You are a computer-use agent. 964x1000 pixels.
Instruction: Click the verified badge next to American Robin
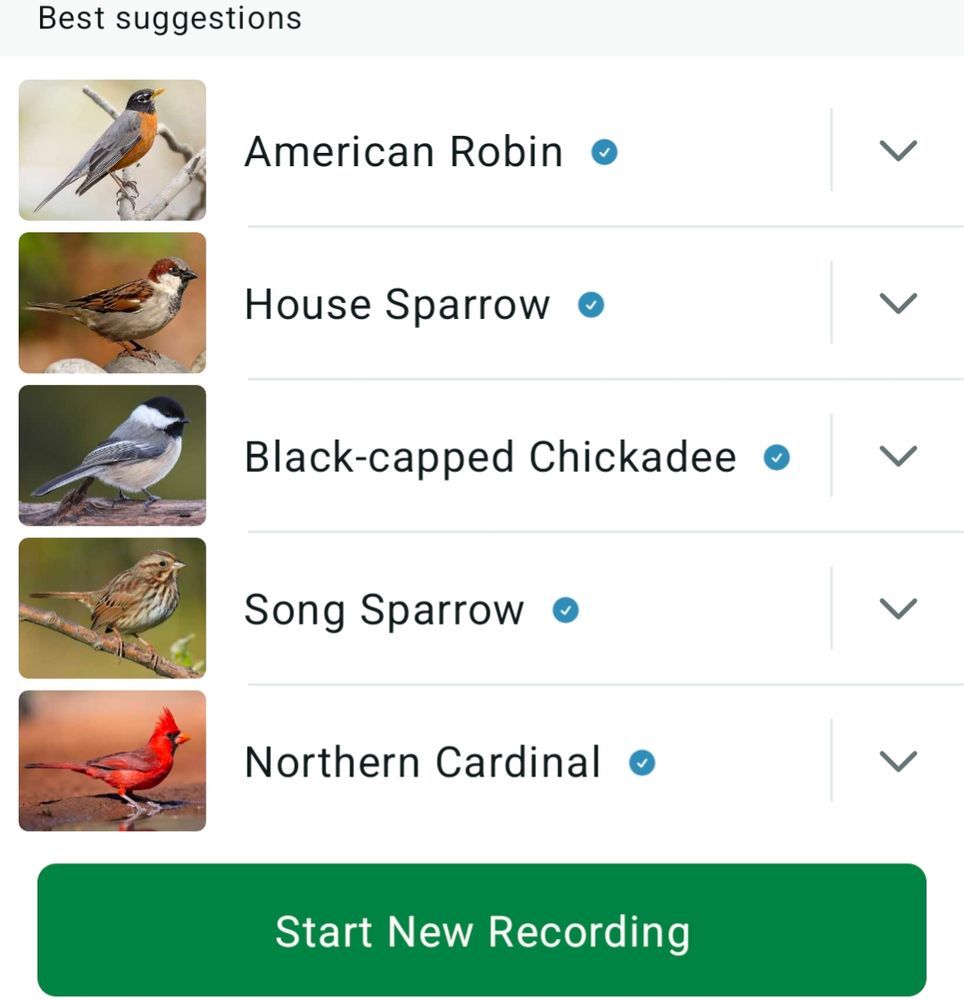coord(605,151)
